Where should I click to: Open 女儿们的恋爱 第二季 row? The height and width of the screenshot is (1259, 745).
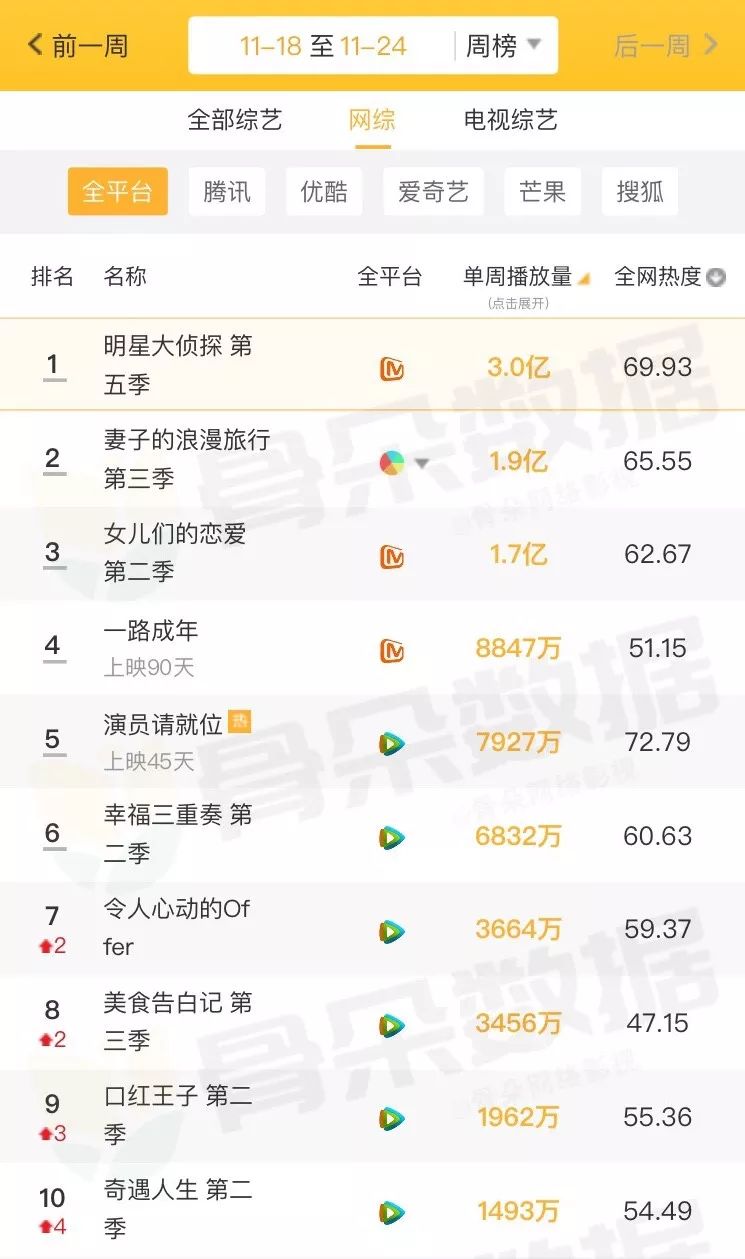point(175,553)
